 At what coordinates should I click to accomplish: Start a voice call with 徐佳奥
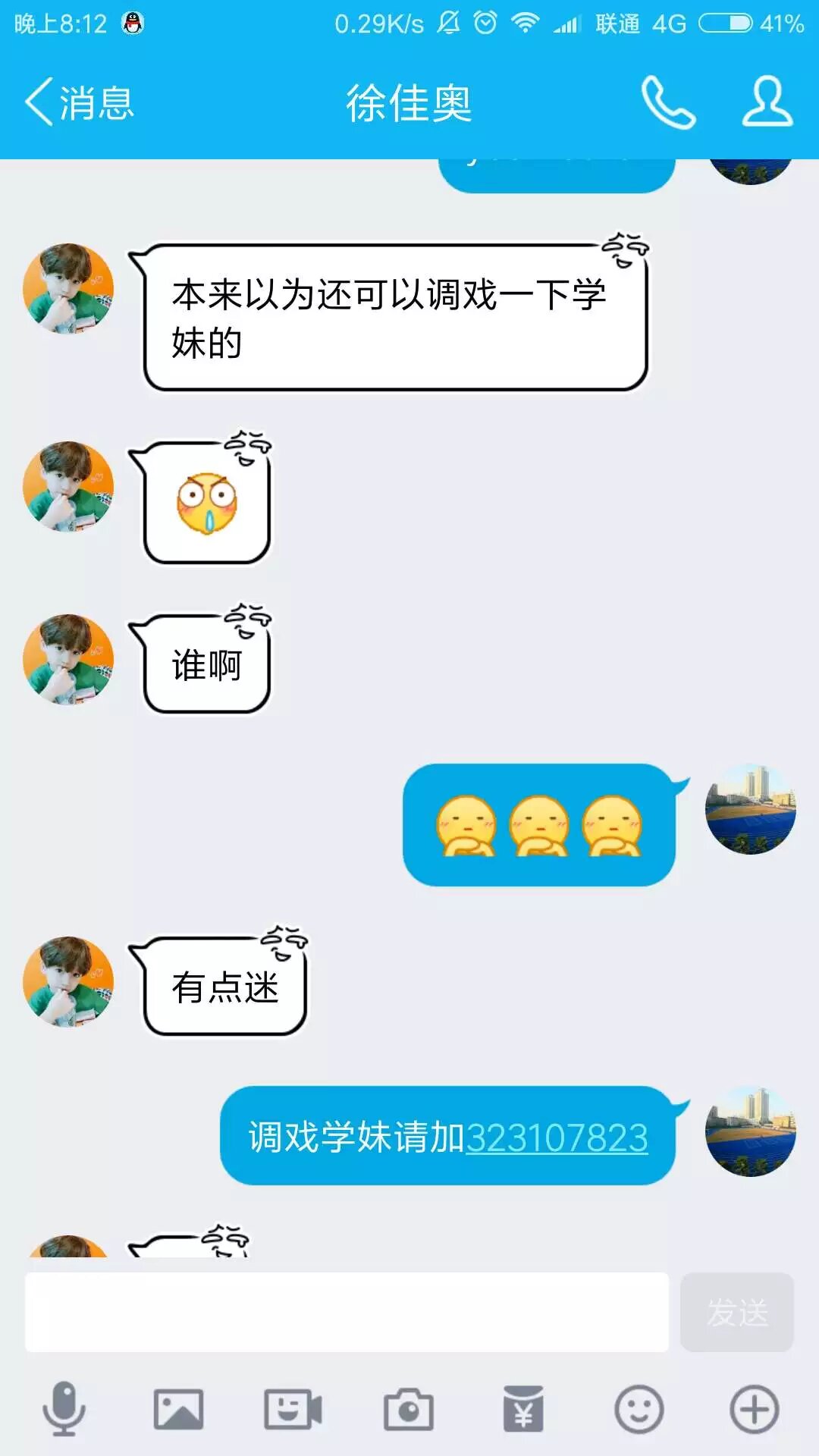(x=668, y=102)
